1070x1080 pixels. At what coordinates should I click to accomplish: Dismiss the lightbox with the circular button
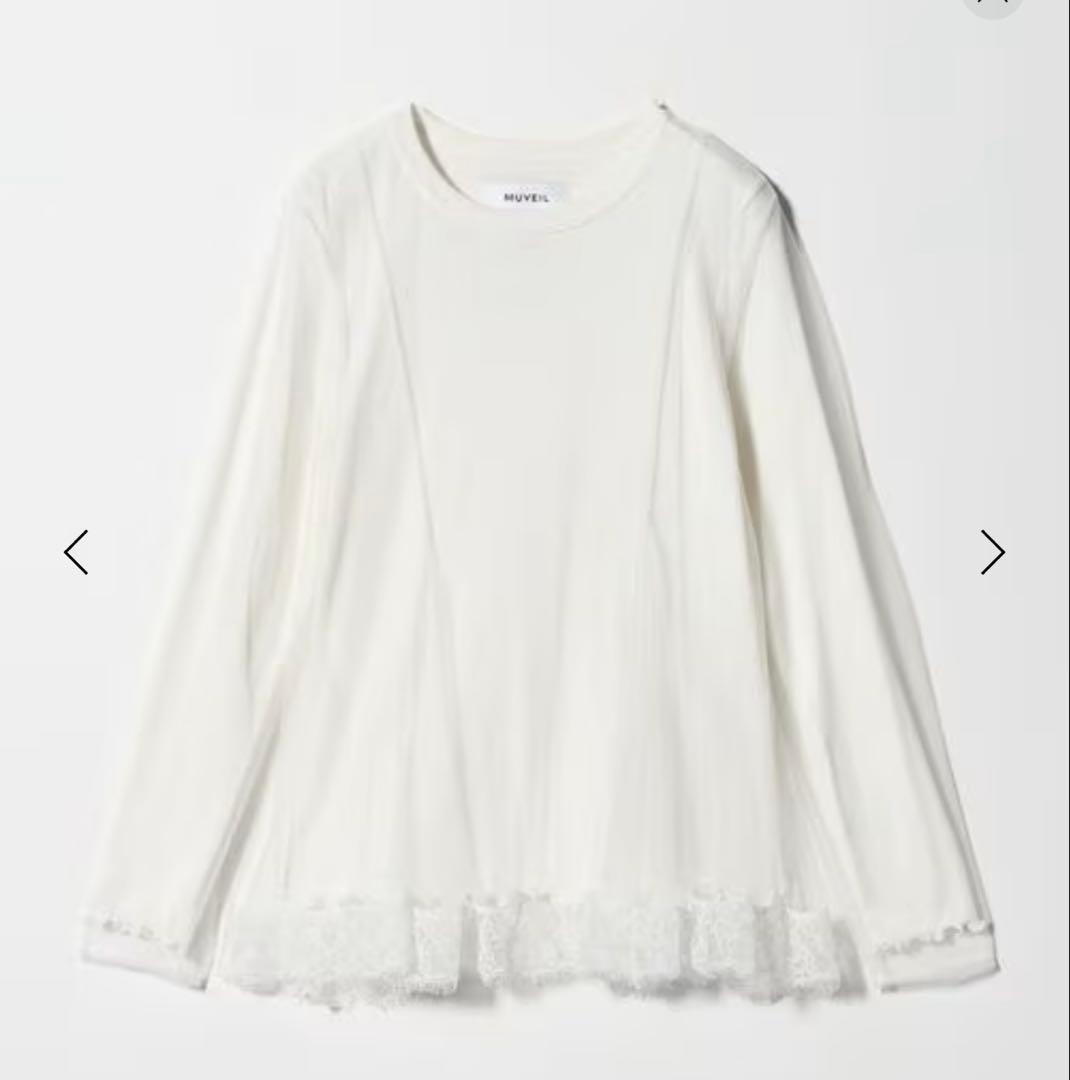[993, 4]
